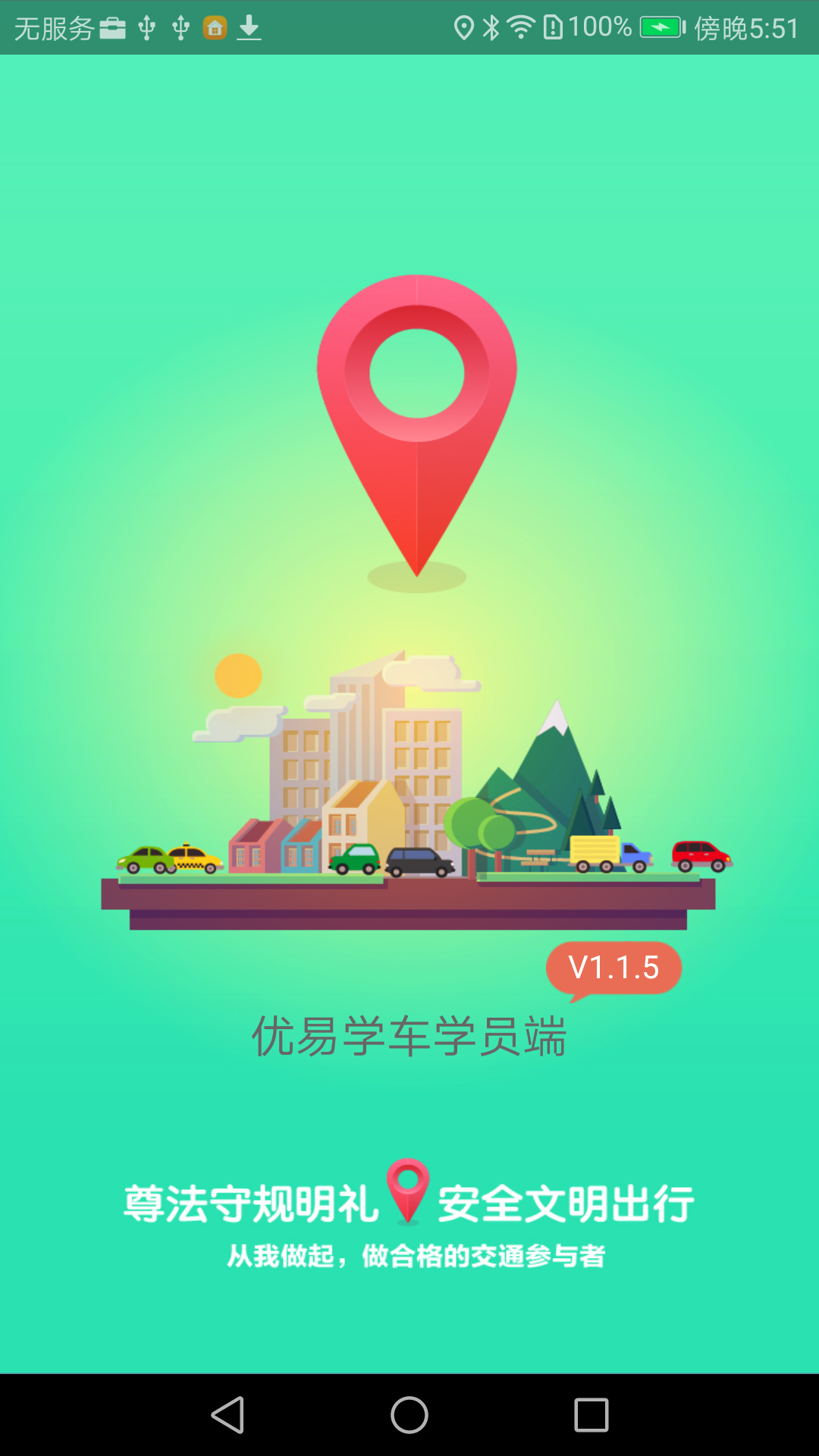Tap the download notification icon
Image resolution: width=819 pixels, height=1456 pixels.
249,27
